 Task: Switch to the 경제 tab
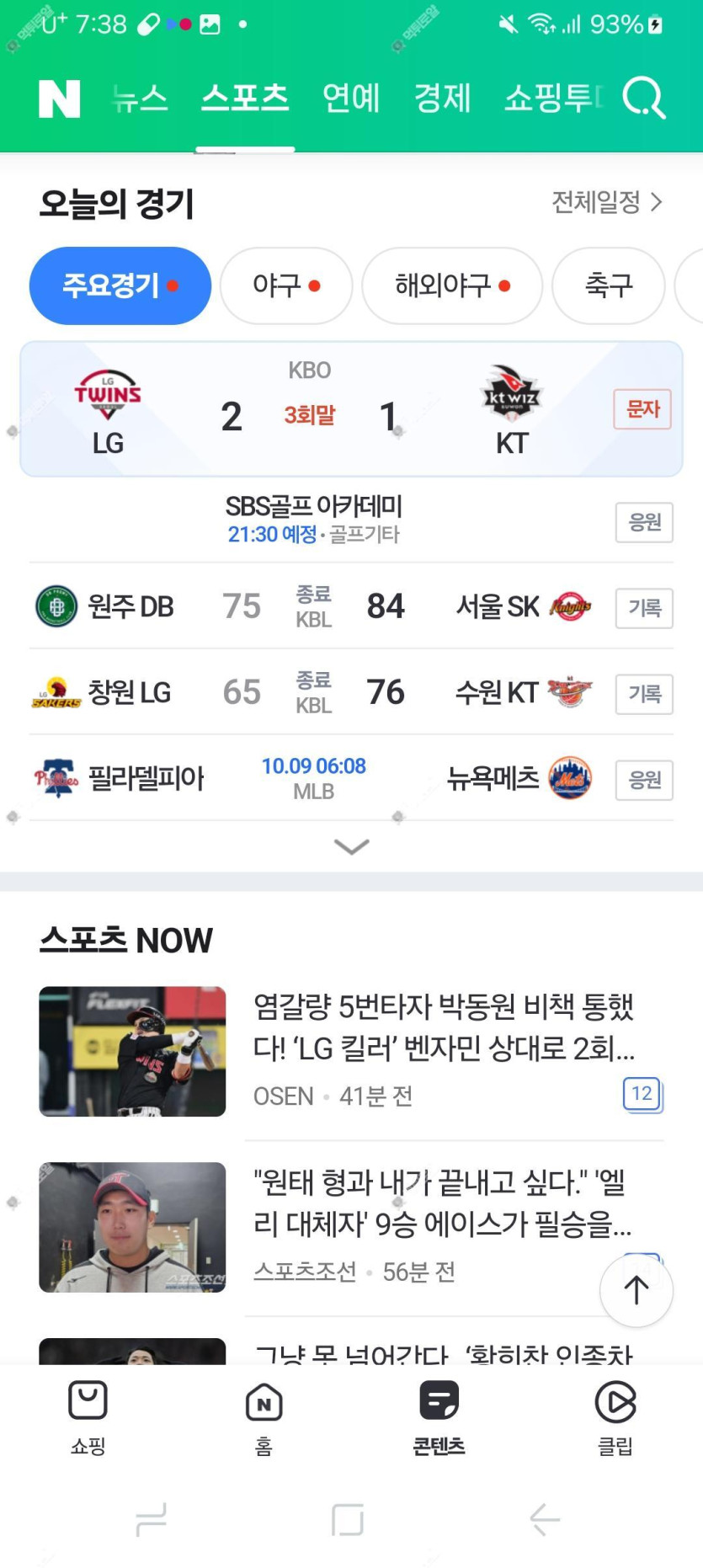[x=442, y=99]
